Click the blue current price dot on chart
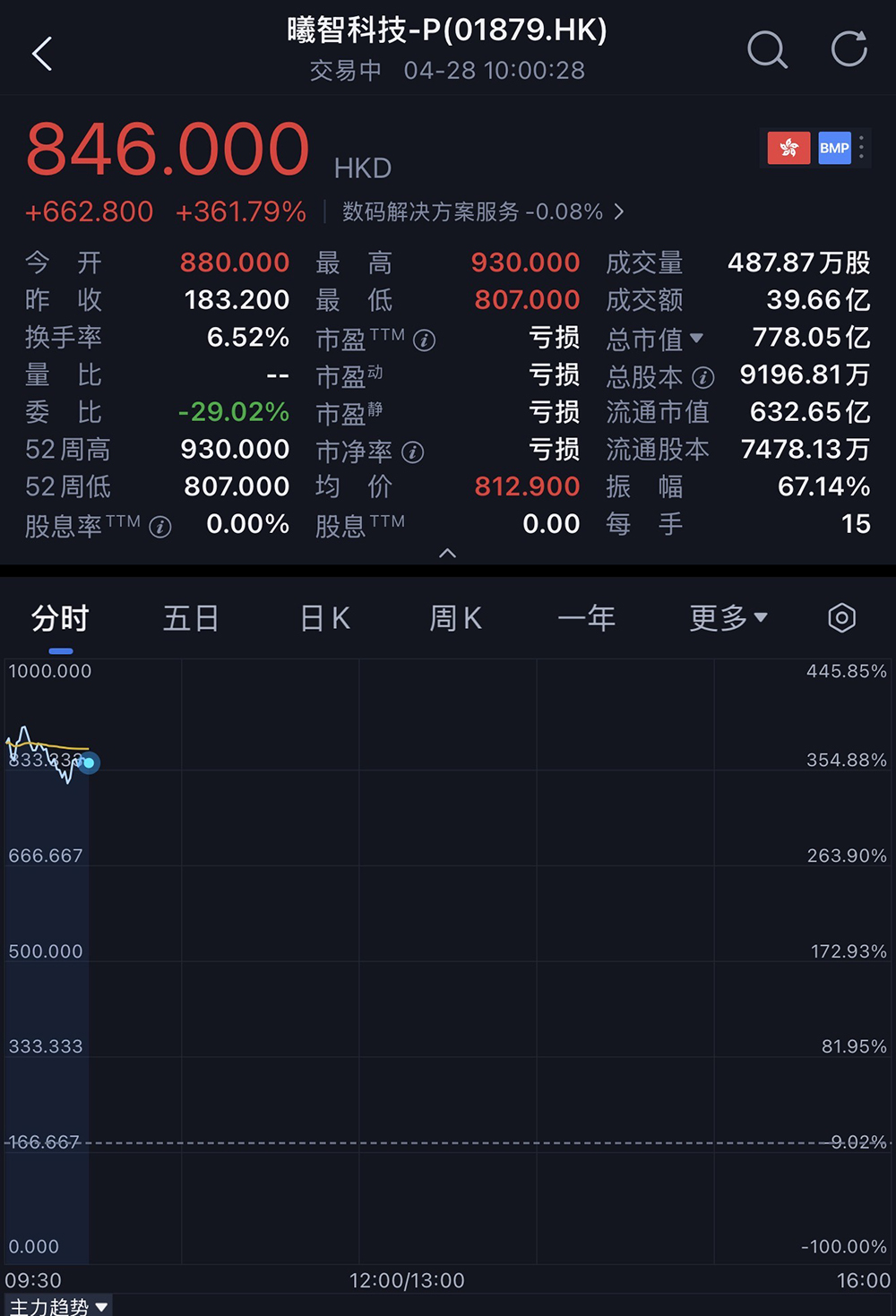The width and height of the screenshot is (896, 1316). pyautogui.click(x=90, y=763)
